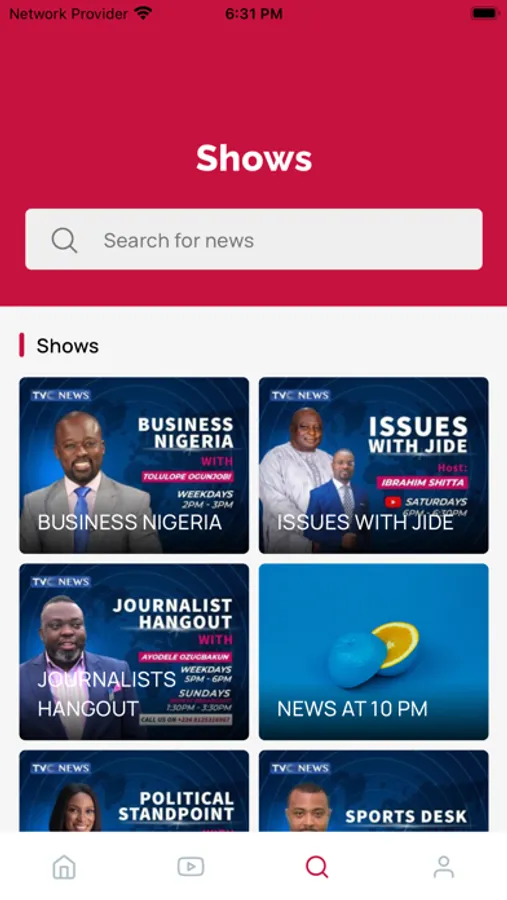
Task: Switch to the video player tab
Action: tap(191, 866)
